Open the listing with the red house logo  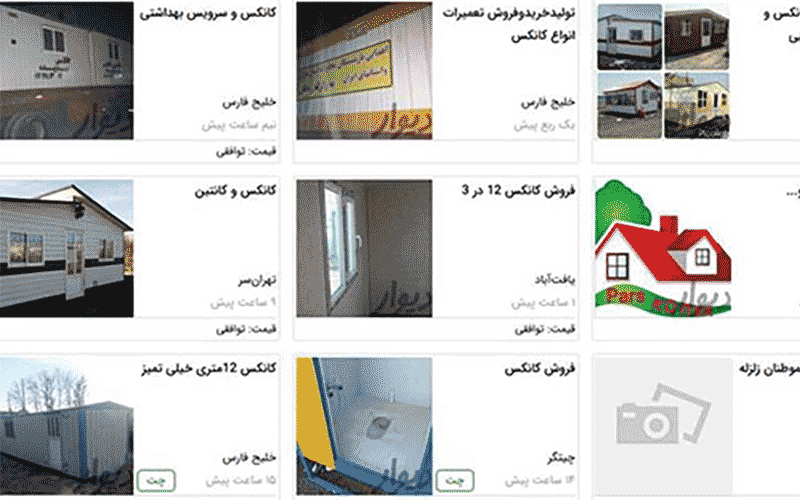click(x=663, y=250)
